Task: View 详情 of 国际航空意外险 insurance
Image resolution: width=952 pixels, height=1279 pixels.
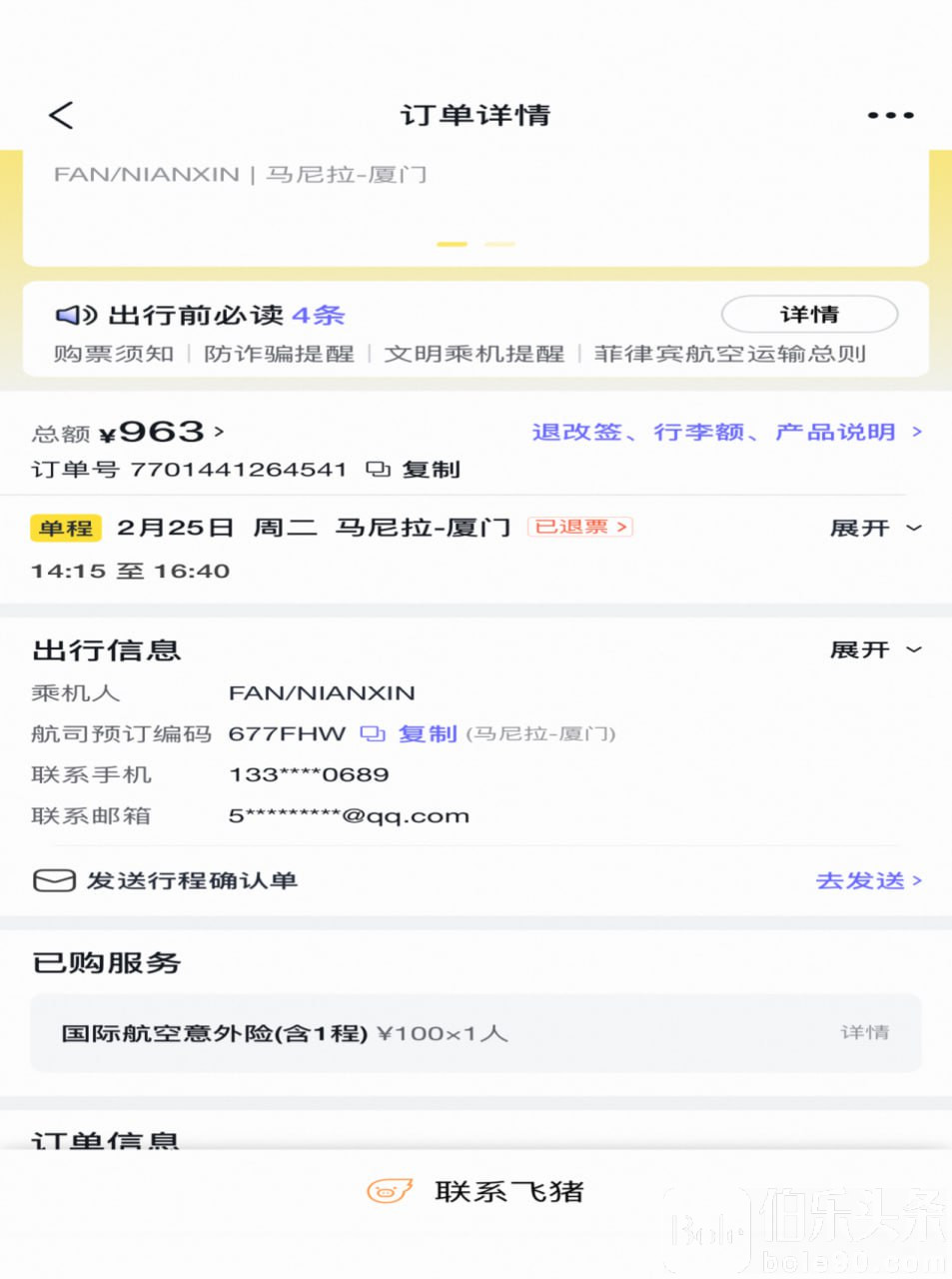Action: pyautogui.click(x=864, y=1032)
